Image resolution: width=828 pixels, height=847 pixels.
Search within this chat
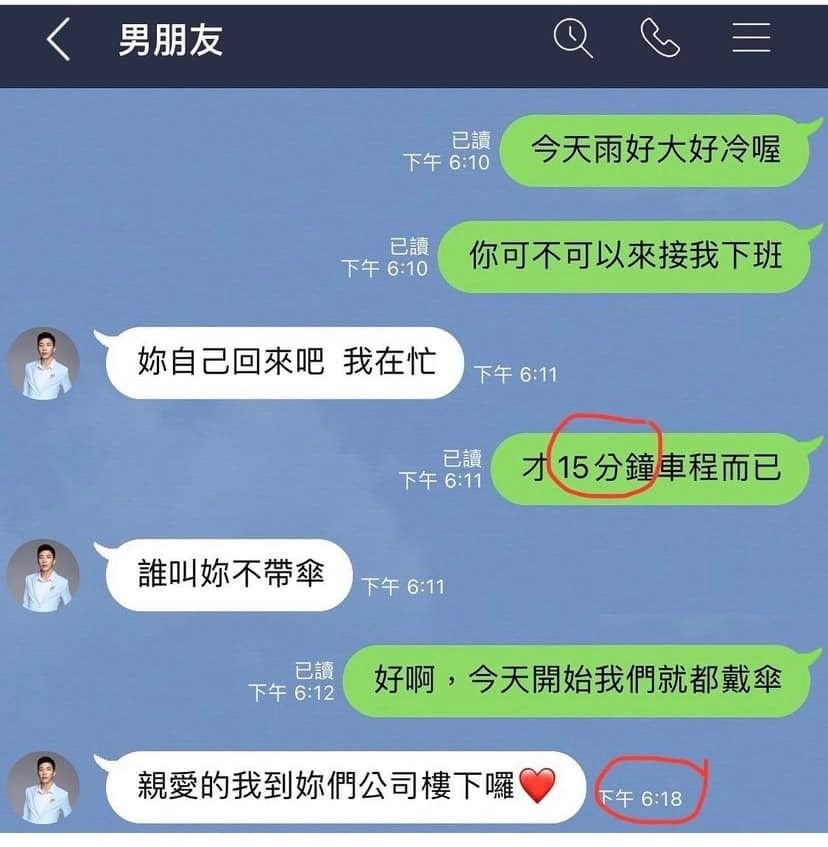tap(573, 40)
